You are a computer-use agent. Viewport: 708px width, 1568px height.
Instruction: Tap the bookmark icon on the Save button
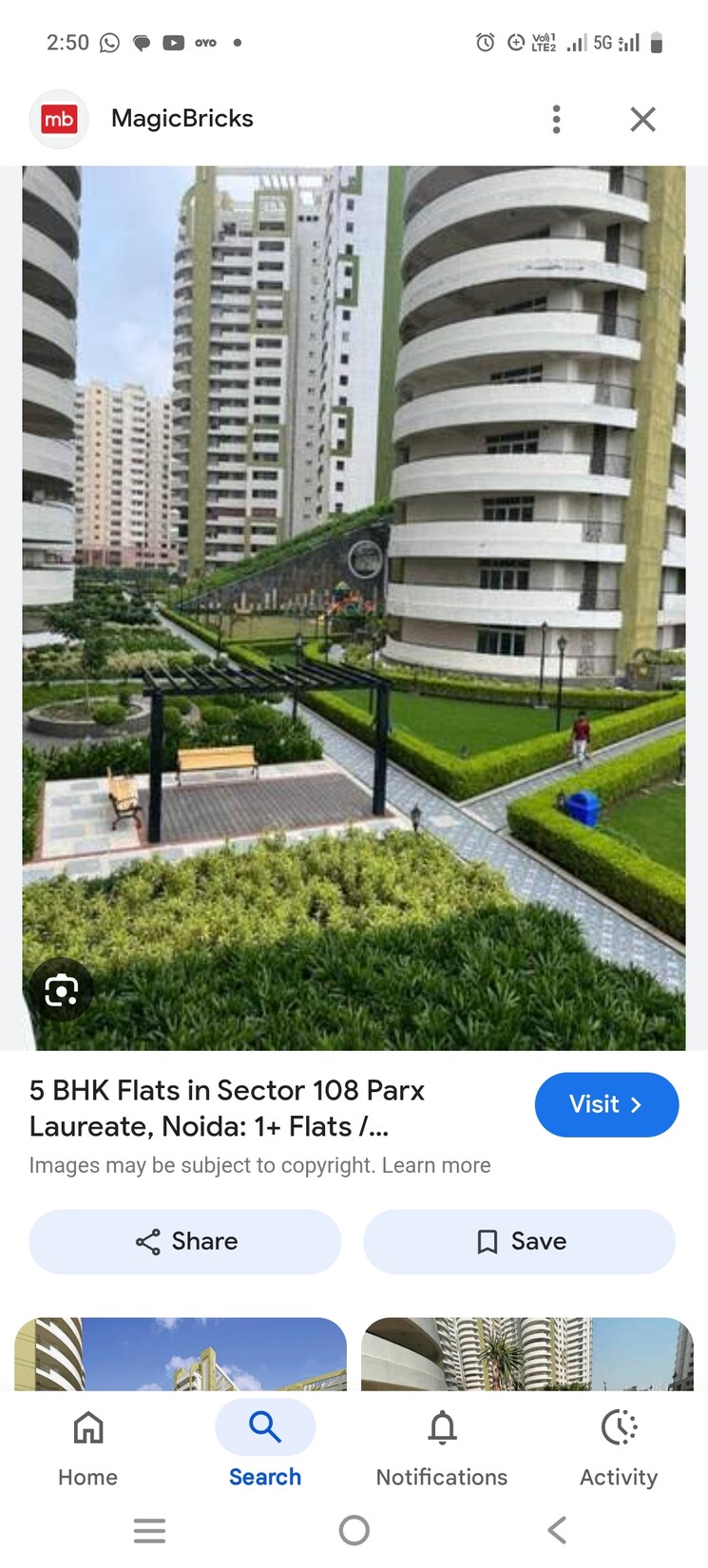click(487, 1241)
